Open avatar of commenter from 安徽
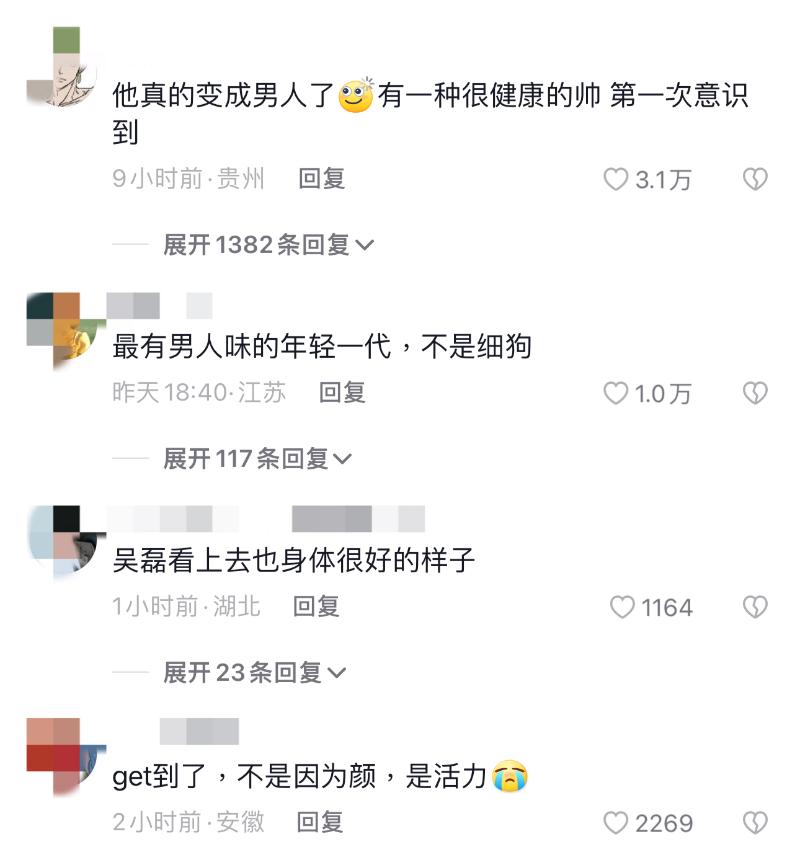Image resolution: width=800 pixels, height=852 pixels. tap(66, 757)
